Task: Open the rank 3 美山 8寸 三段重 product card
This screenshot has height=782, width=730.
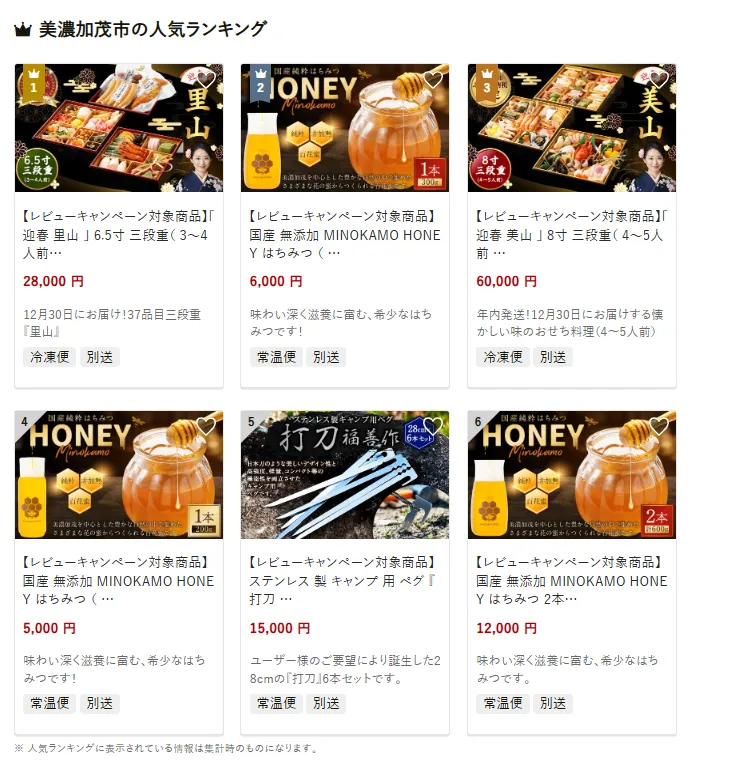Action: click(x=571, y=228)
